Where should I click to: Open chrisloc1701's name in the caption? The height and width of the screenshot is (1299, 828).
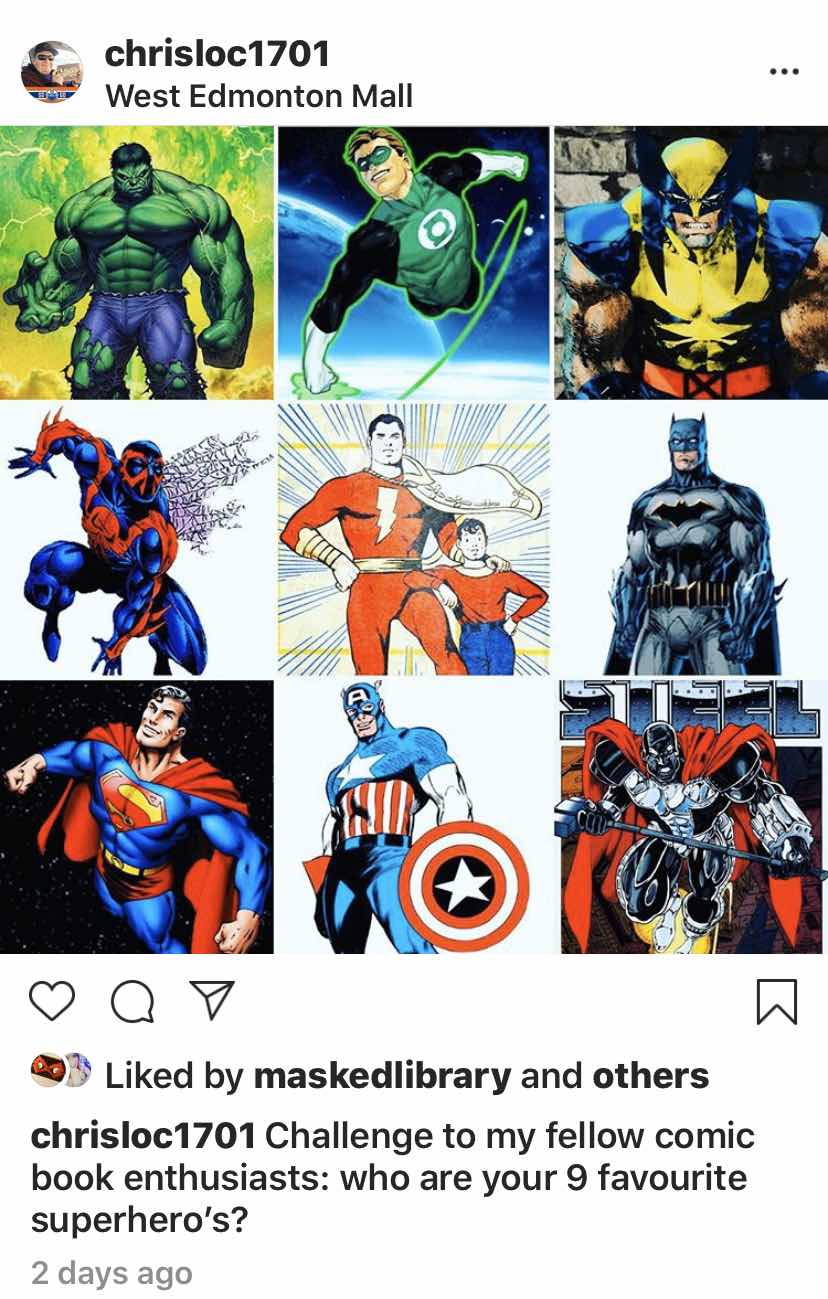pos(143,1136)
